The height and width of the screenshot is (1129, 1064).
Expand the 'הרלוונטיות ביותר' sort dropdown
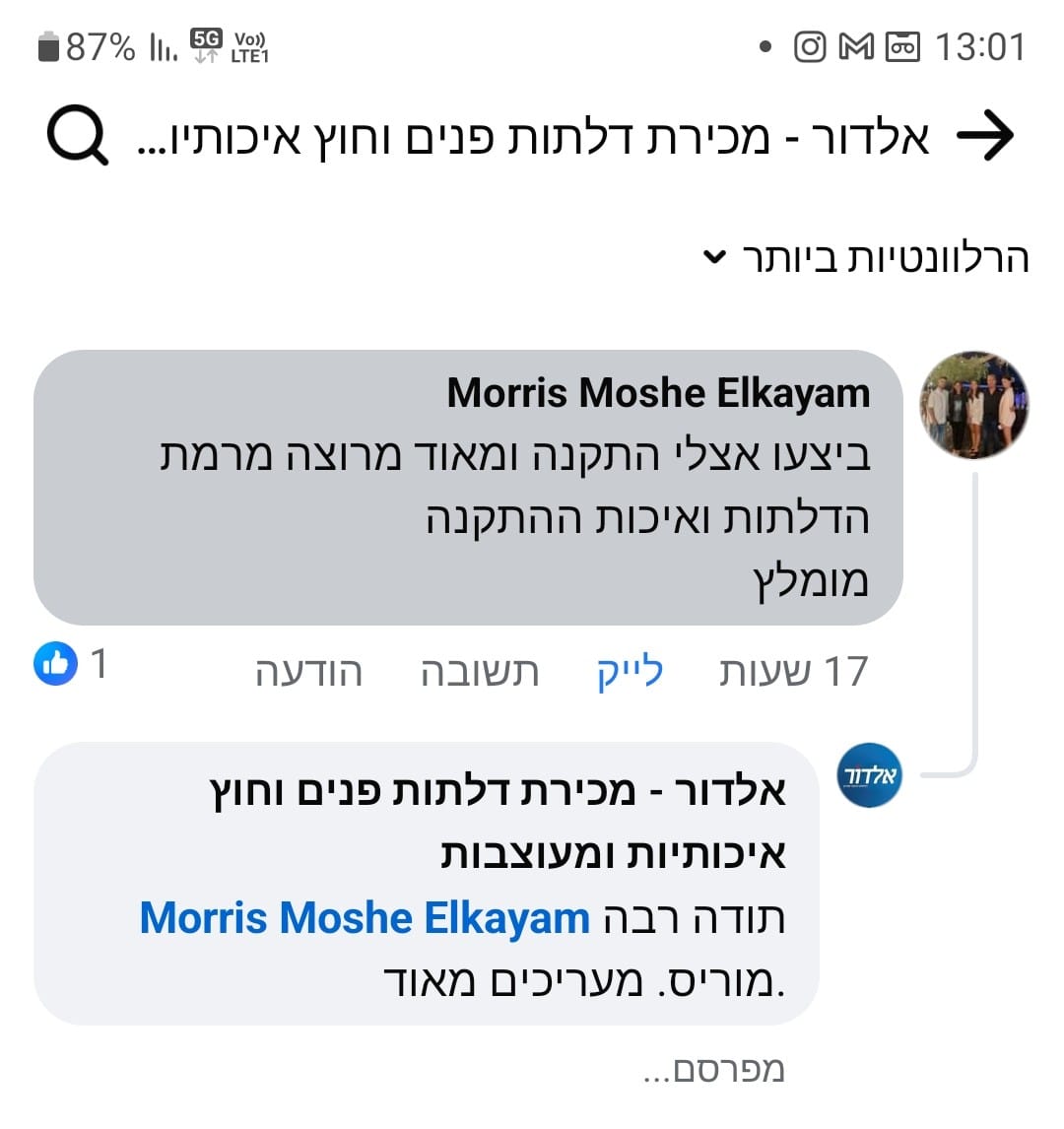tap(866, 258)
